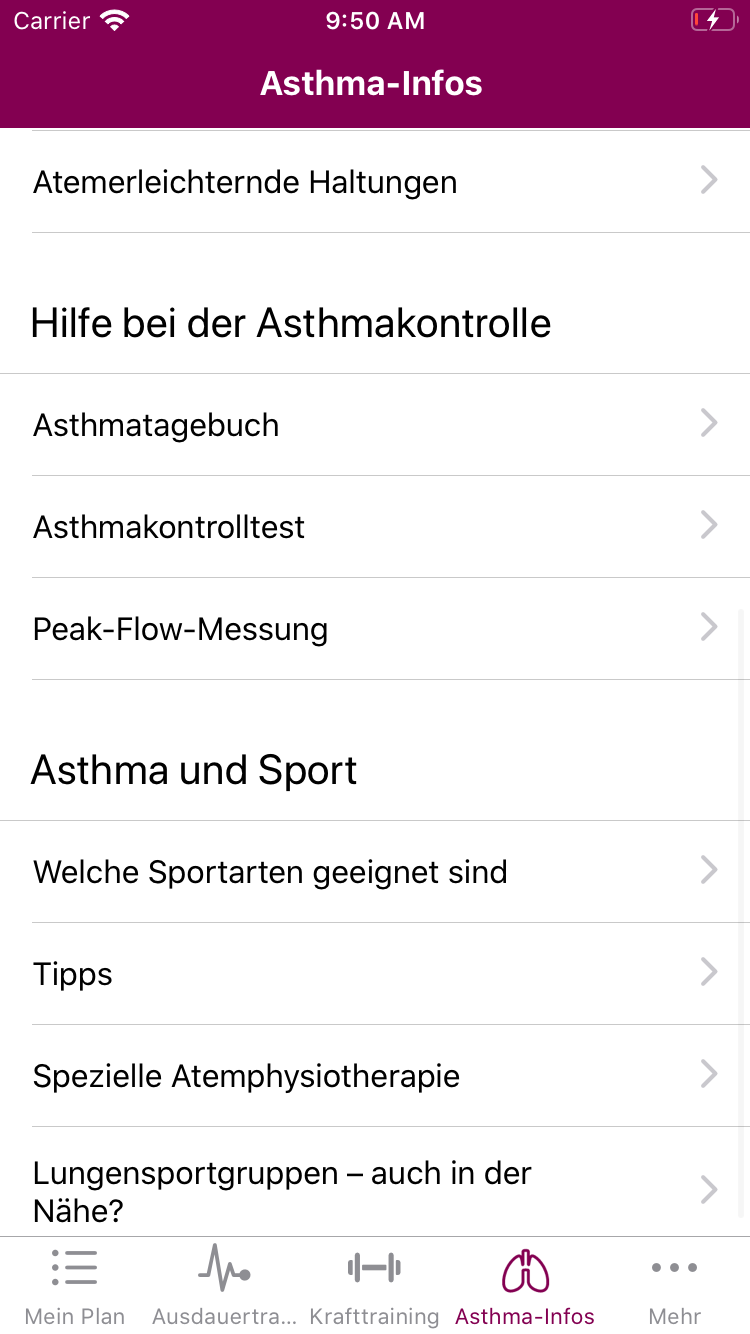This screenshot has width=750, height=1334.
Task: Open Peak-Flow-Messung info
Action: point(375,629)
